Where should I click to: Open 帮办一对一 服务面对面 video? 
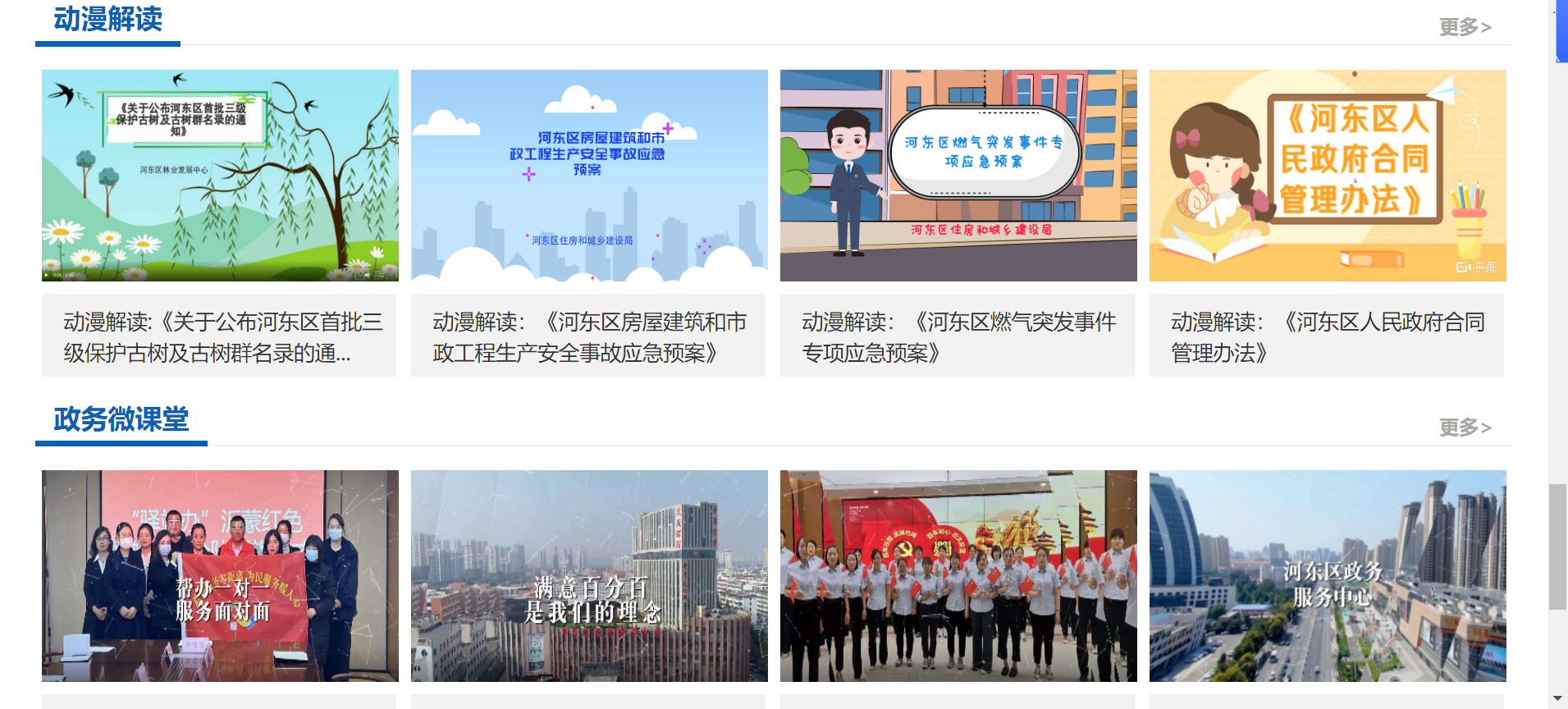(220, 575)
